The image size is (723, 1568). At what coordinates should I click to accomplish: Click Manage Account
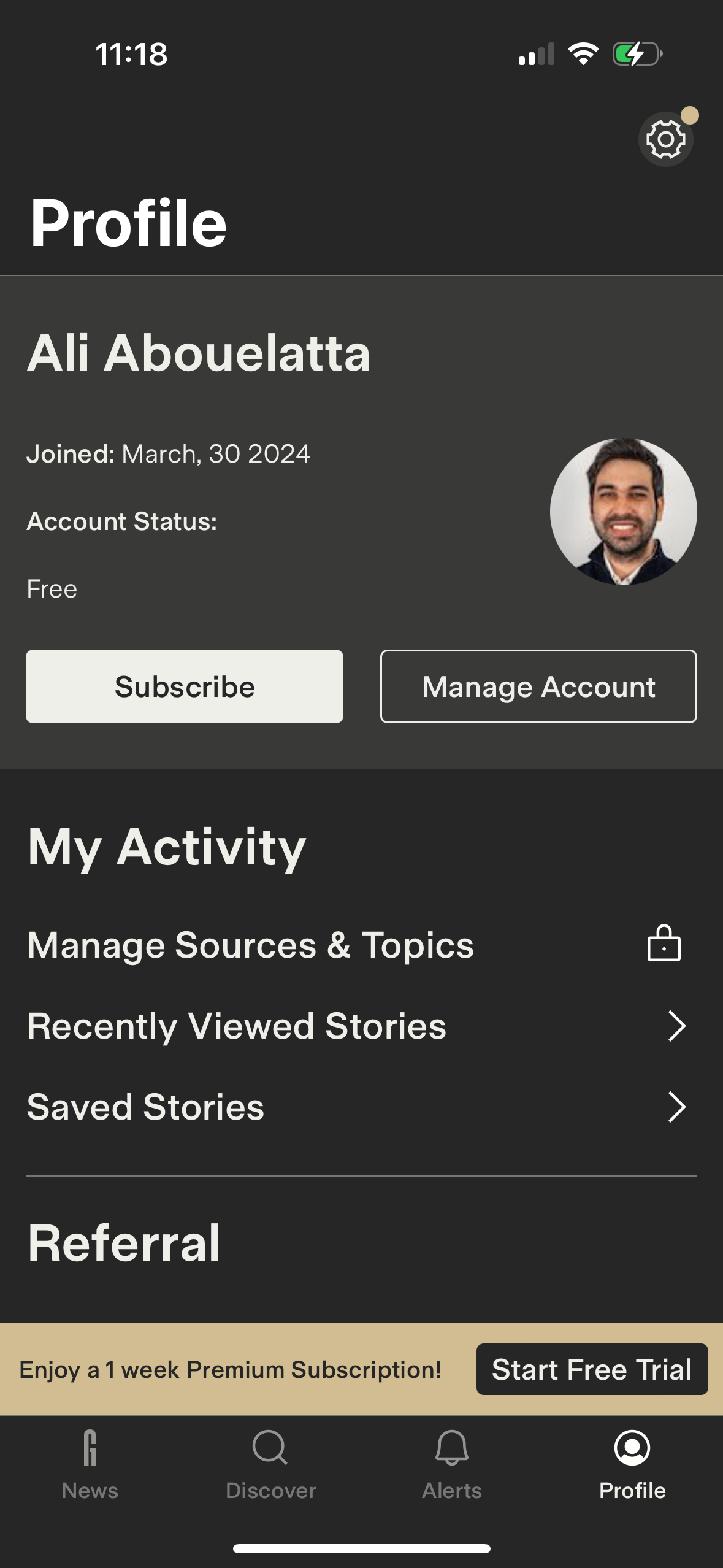click(539, 686)
